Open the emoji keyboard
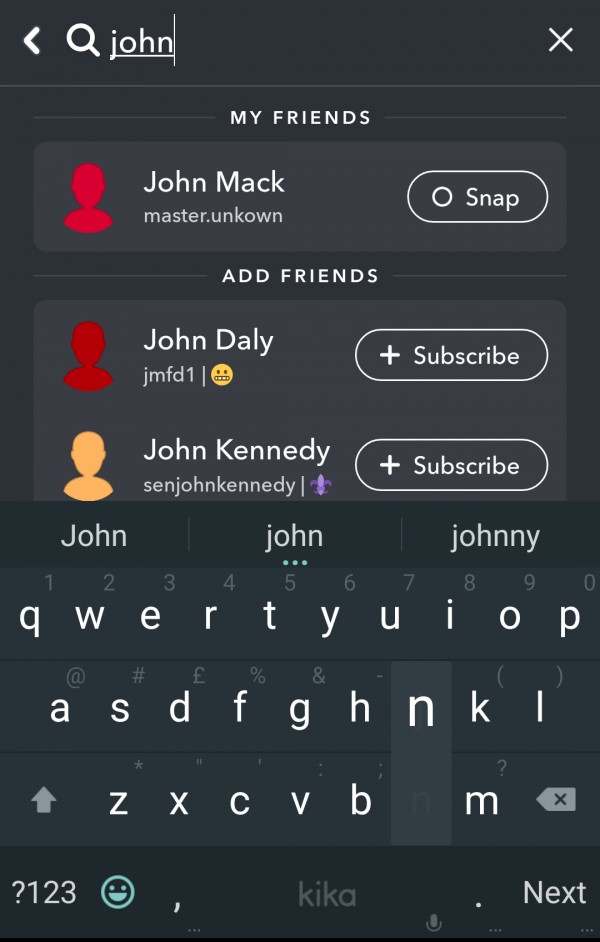Screen dimensions: 600x942 118,892
